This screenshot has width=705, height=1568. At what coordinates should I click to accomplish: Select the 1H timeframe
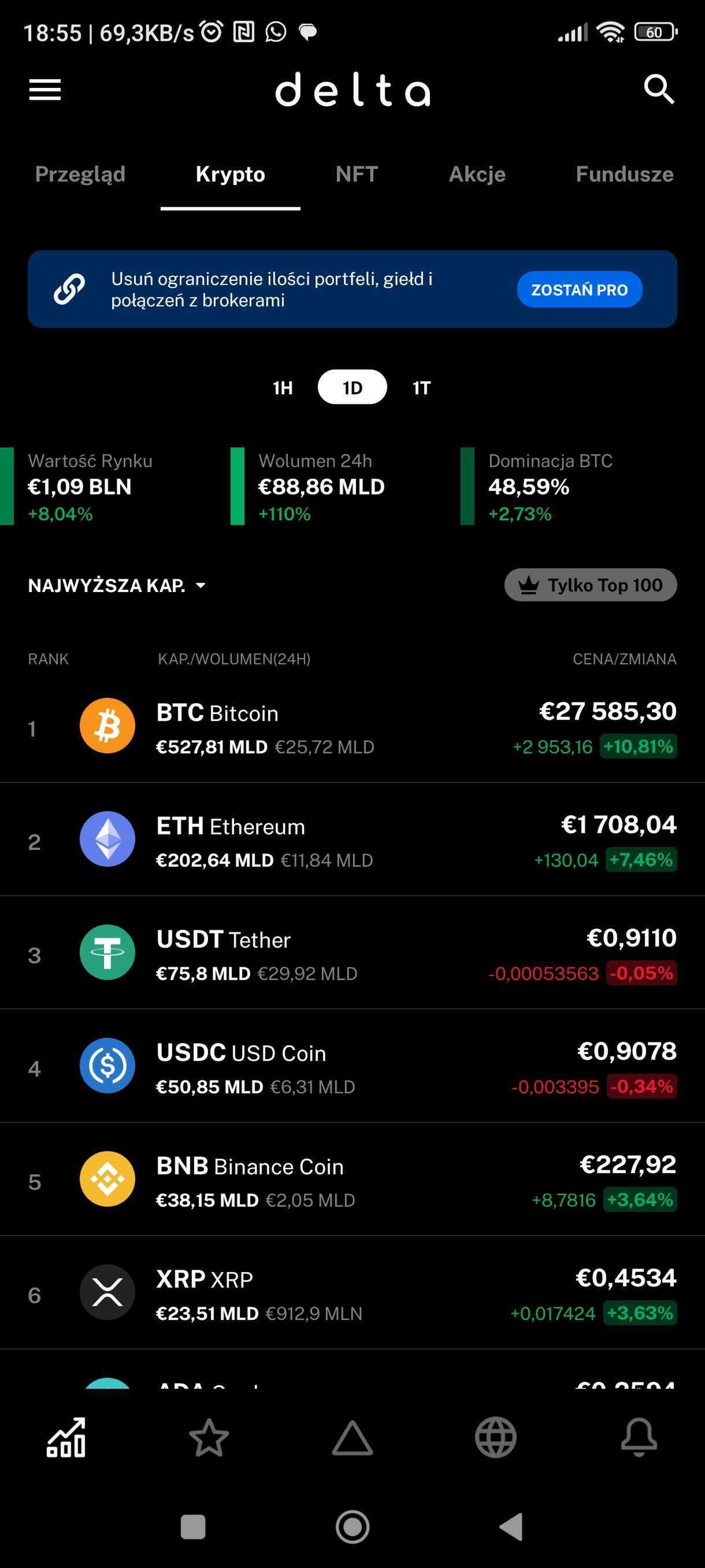click(x=281, y=387)
